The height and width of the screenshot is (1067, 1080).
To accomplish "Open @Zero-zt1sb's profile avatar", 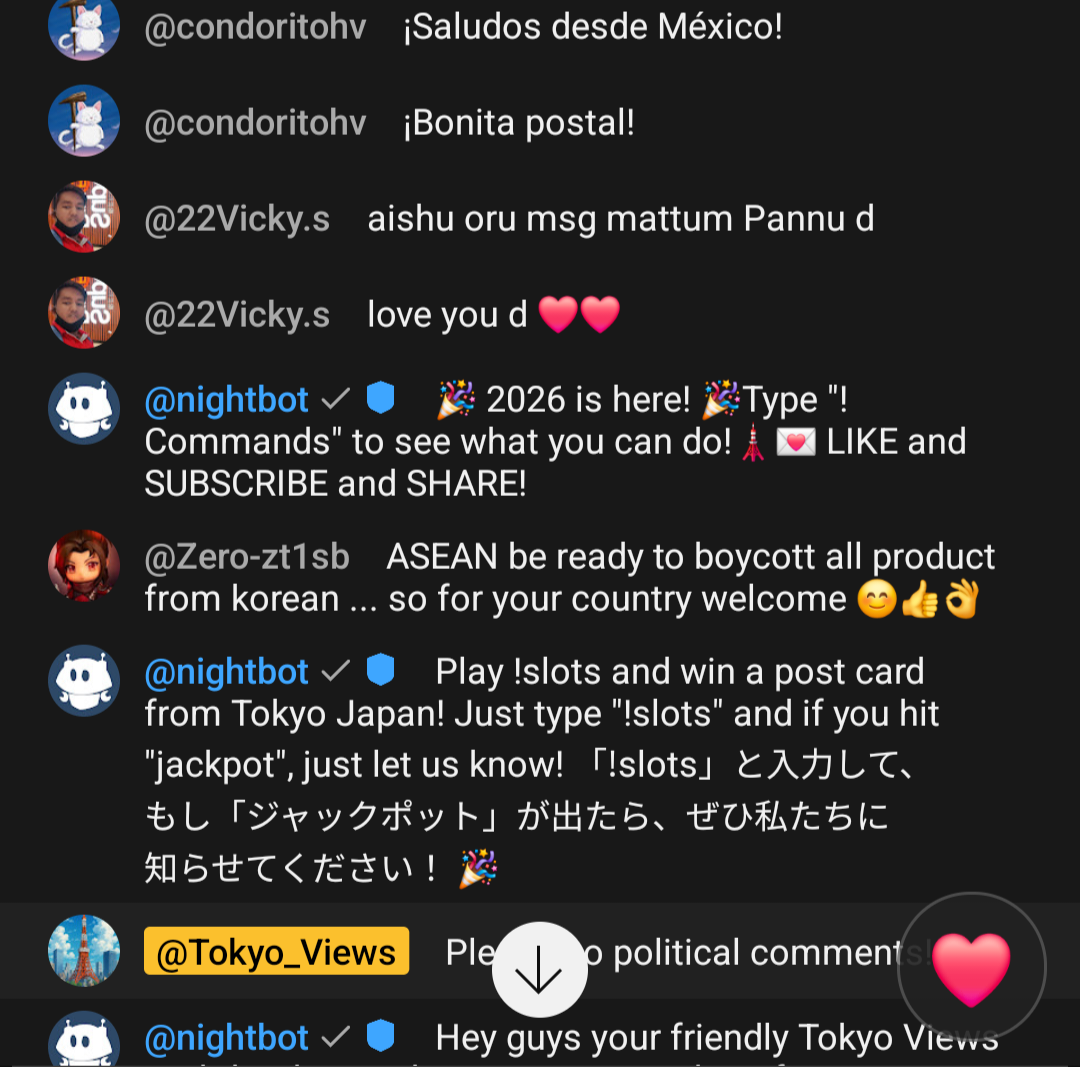I will tap(84, 566).
